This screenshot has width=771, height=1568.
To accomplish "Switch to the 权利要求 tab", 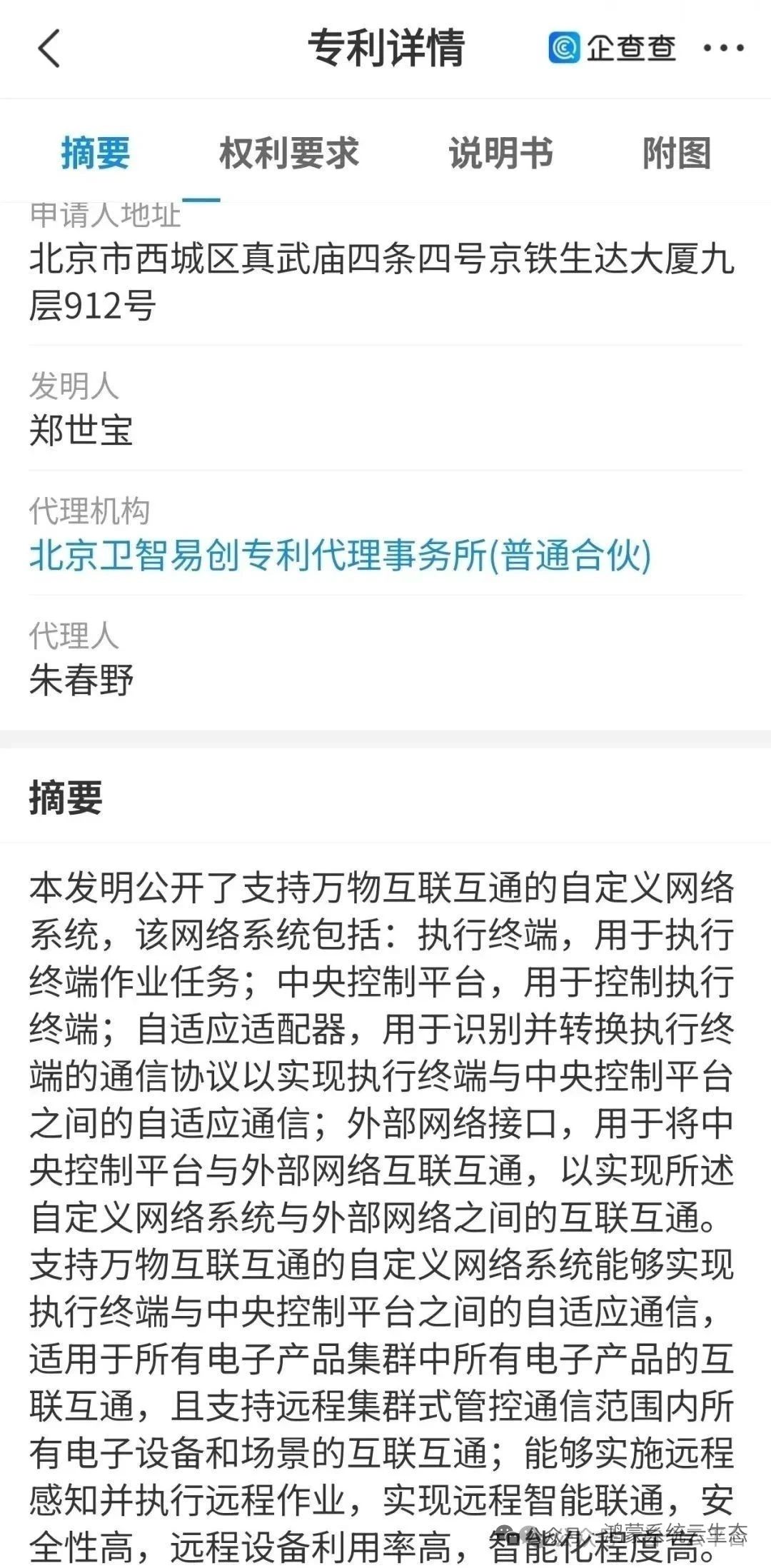I will coord(288,153).
